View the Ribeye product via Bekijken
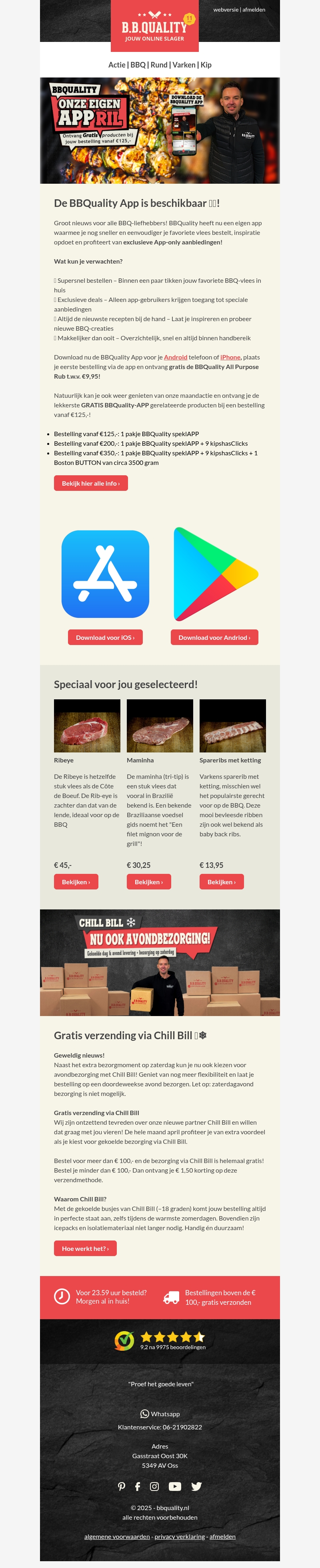The image size is (320, 1568). pyautogui.click(x=76, y=882)
